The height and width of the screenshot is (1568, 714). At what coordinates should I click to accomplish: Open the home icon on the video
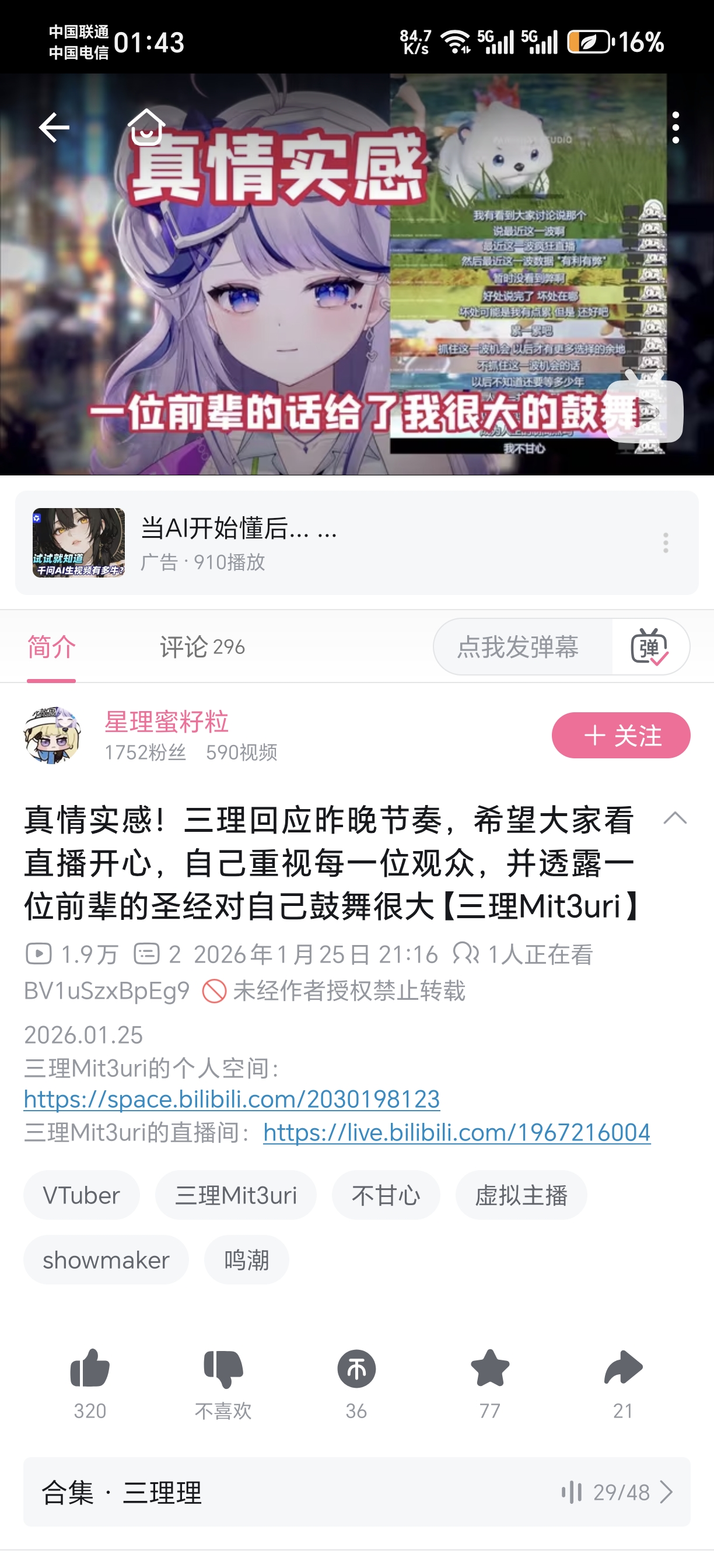tap(146, 127)
